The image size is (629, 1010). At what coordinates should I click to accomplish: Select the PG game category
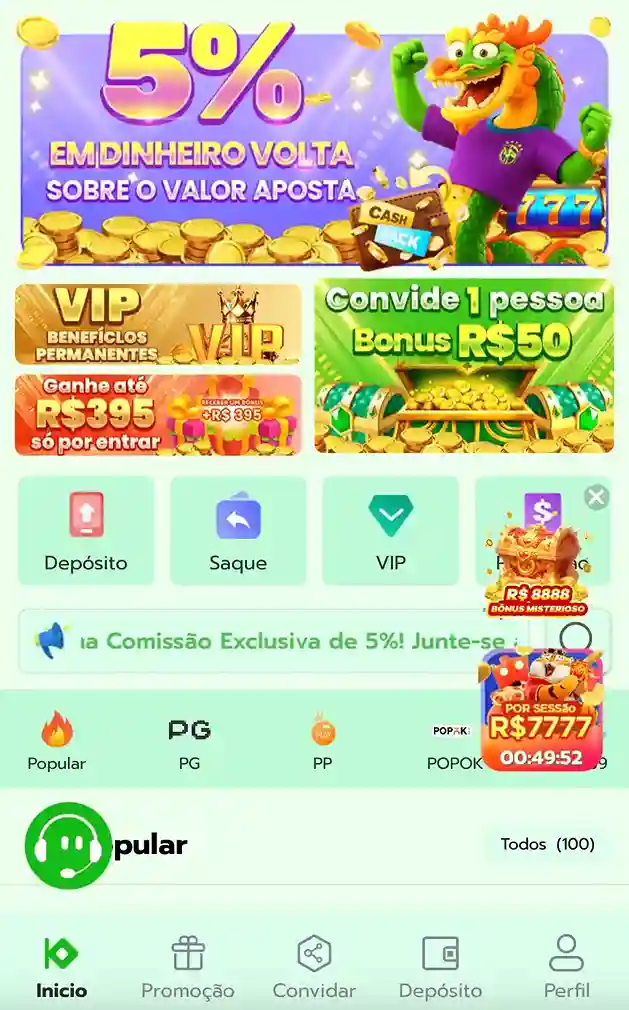(x=189, y=741)
